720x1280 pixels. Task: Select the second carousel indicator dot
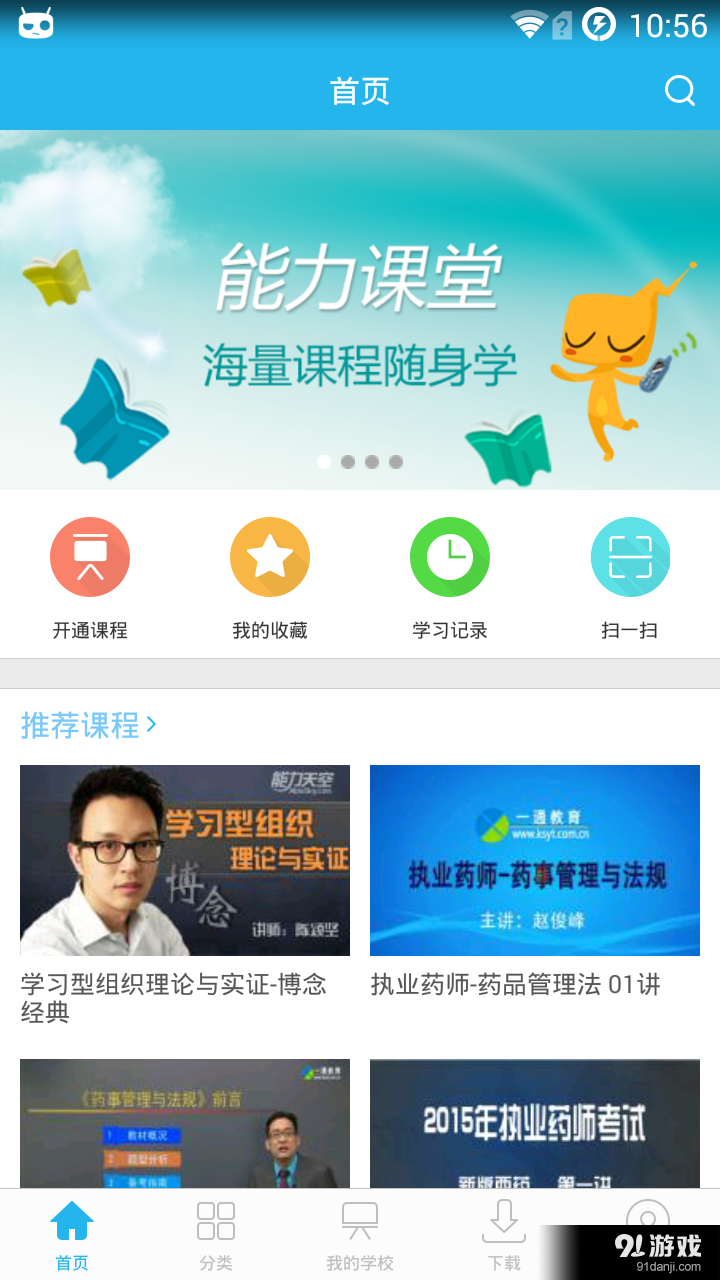[348, 462]
